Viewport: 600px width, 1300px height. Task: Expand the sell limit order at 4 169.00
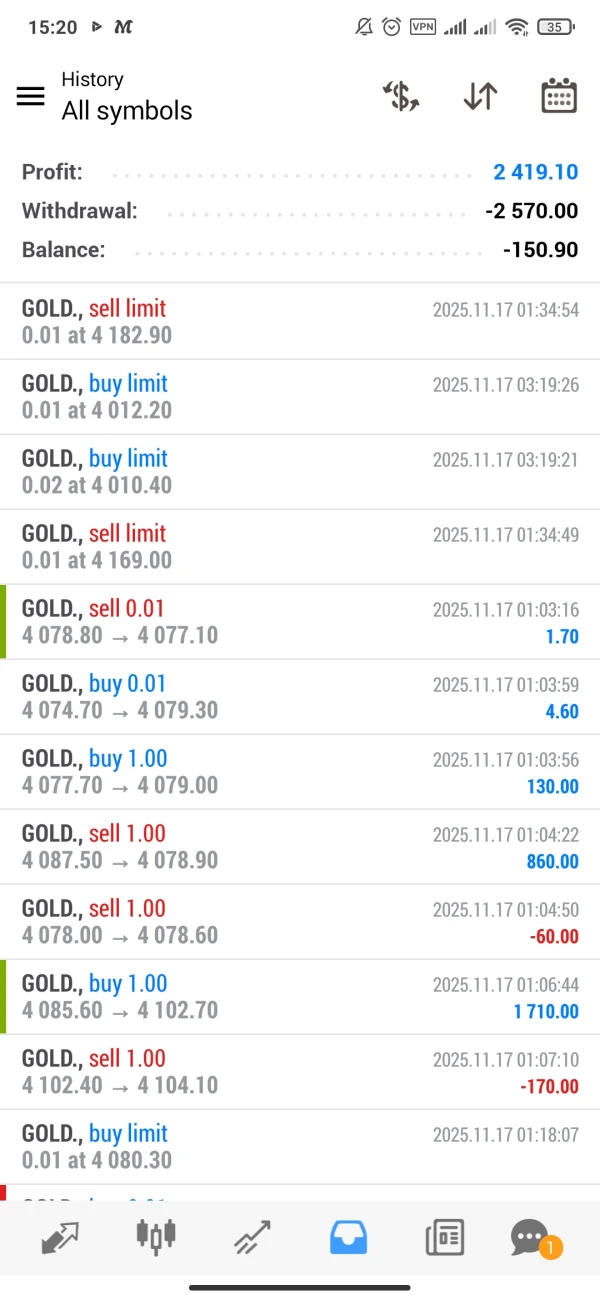click(300, 547)
